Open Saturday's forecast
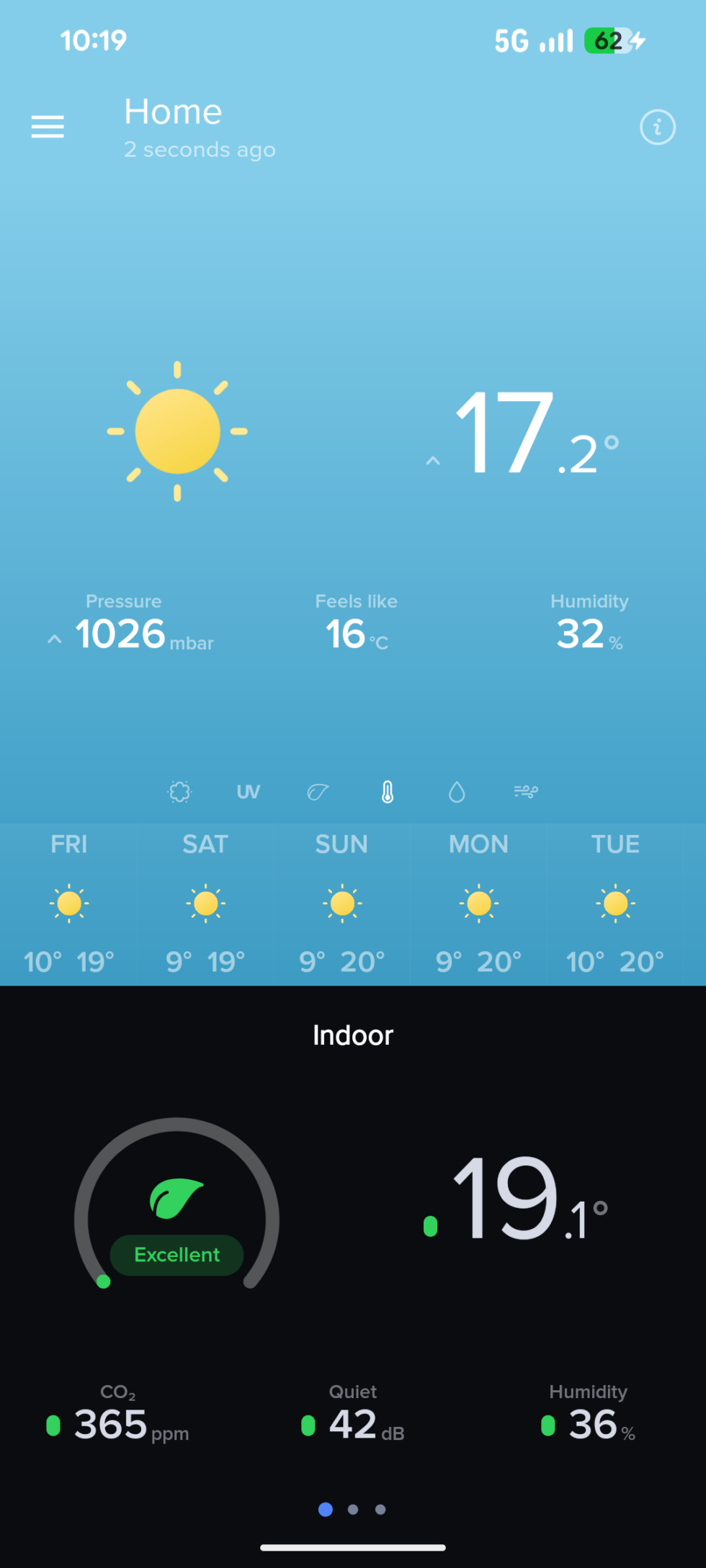 tap(205, 904)
